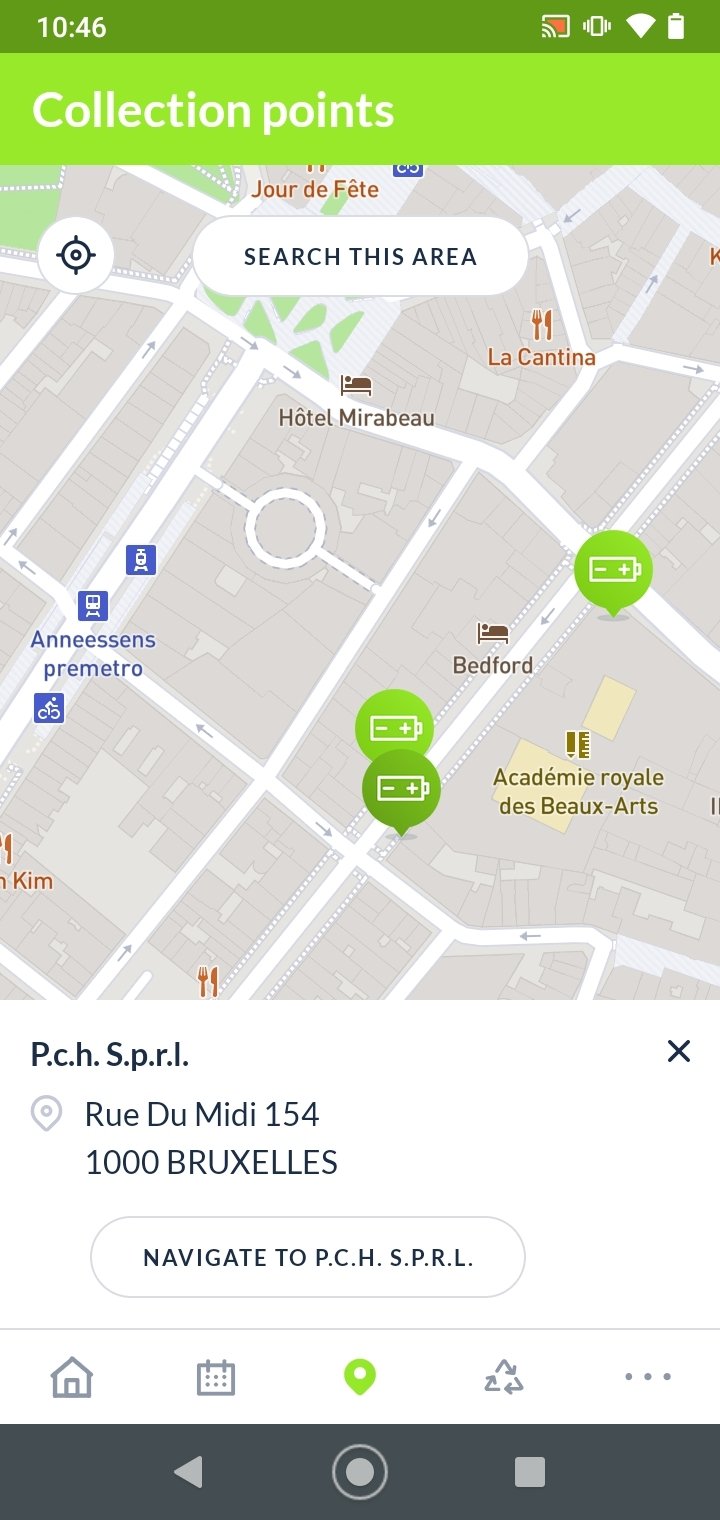Open the more options tab
The width and height of the screenshot is (720, 1520).
coord(648,1377)
